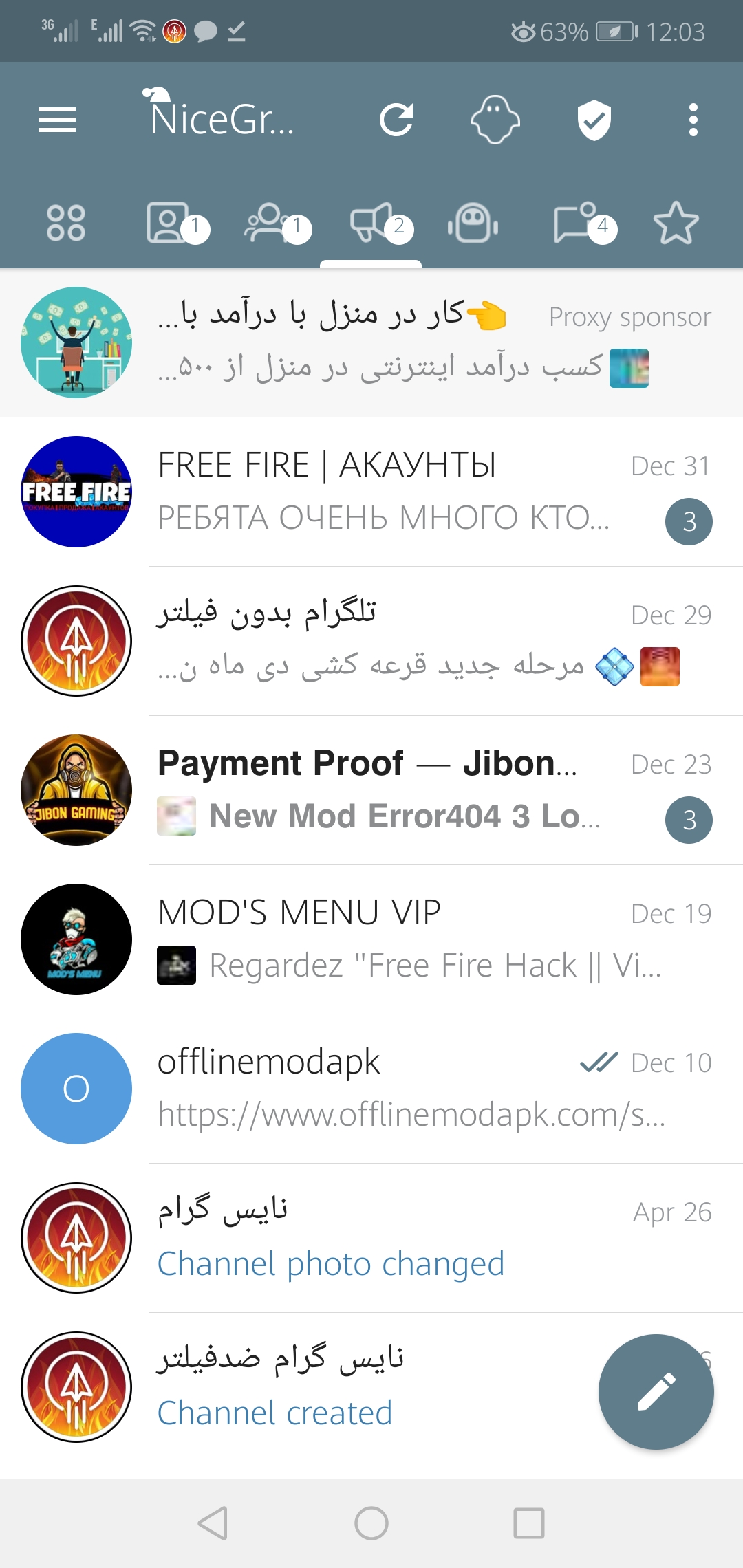This screenshot has height=1568, width=743.
Task: Open the offlinemodapk chat
Action: point(371,1089)
